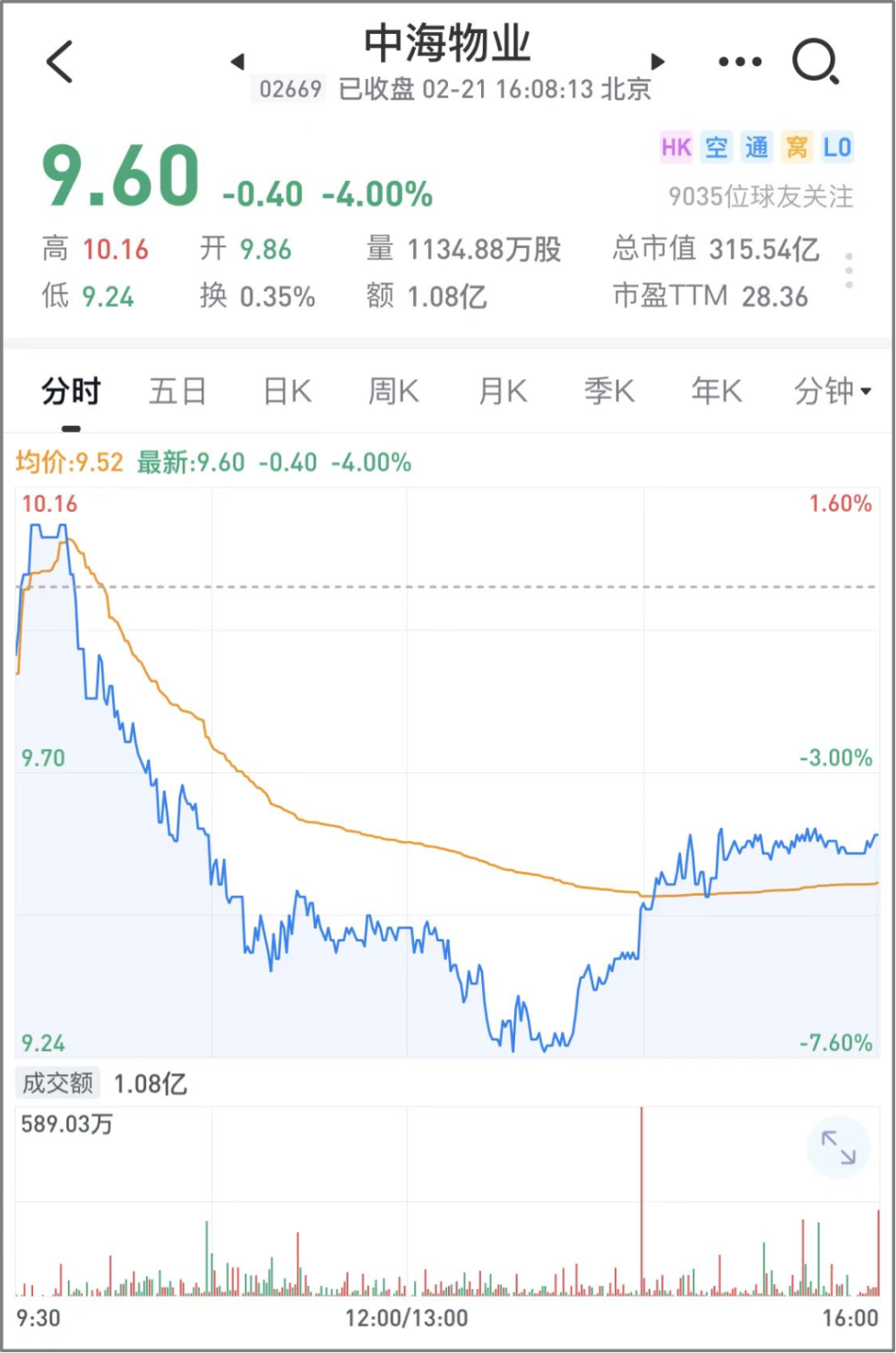Image resolution: width=896 pixels, height=1353 pixels.
Task: Select the 分时 chart tab
Action: [x=71, y=392]
